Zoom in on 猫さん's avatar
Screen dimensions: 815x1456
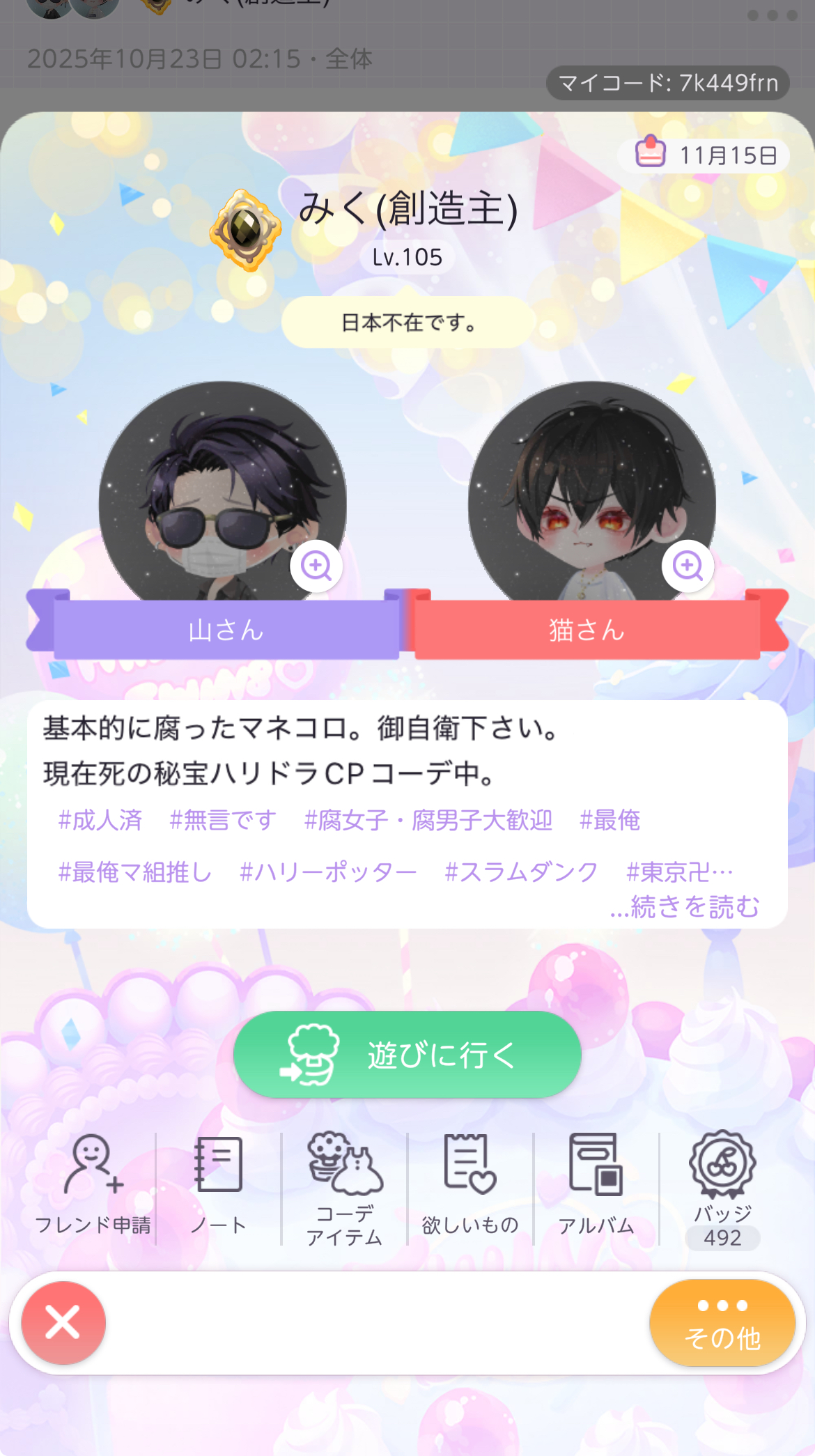tap(688, 566)
